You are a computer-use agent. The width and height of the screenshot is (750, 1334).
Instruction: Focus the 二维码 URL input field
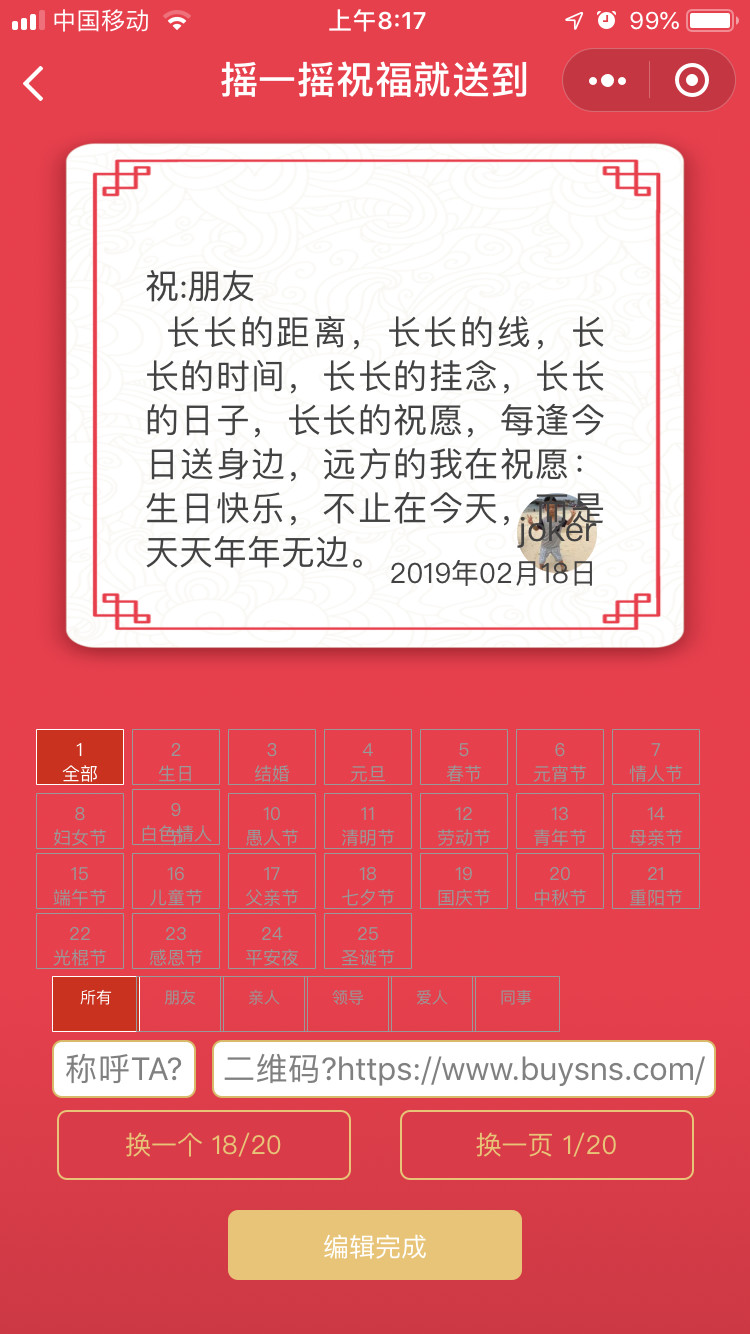(464, 1069)
